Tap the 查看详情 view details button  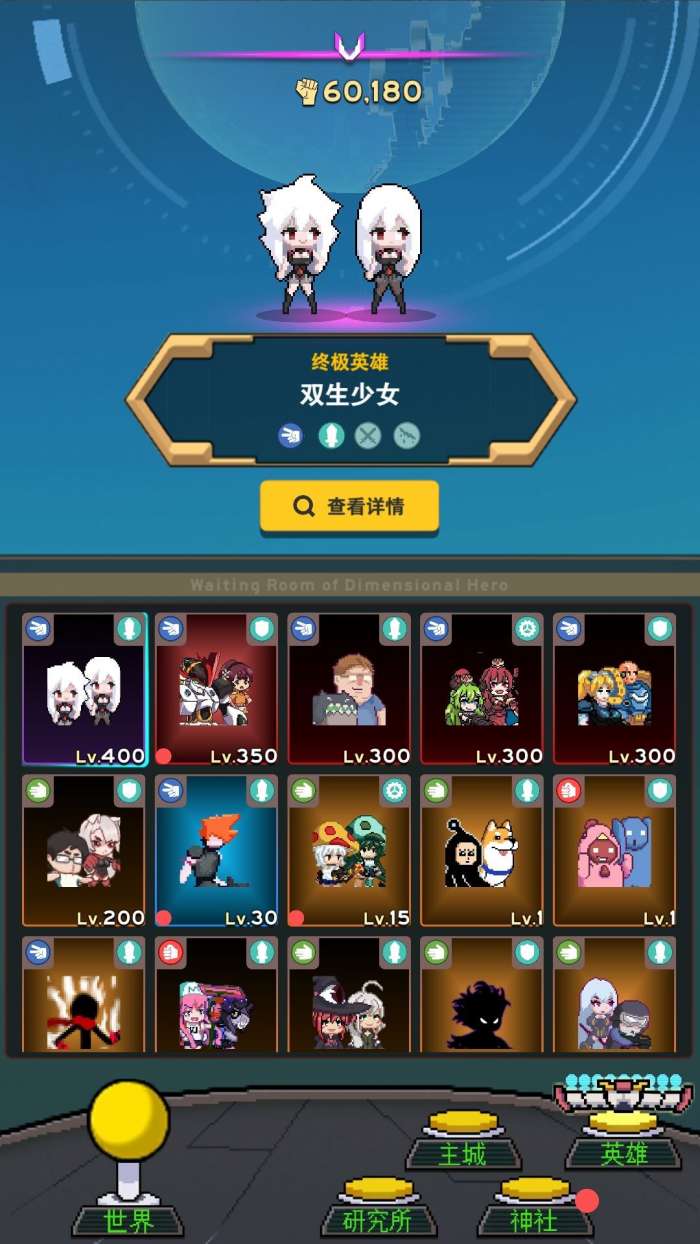[349, 506]
